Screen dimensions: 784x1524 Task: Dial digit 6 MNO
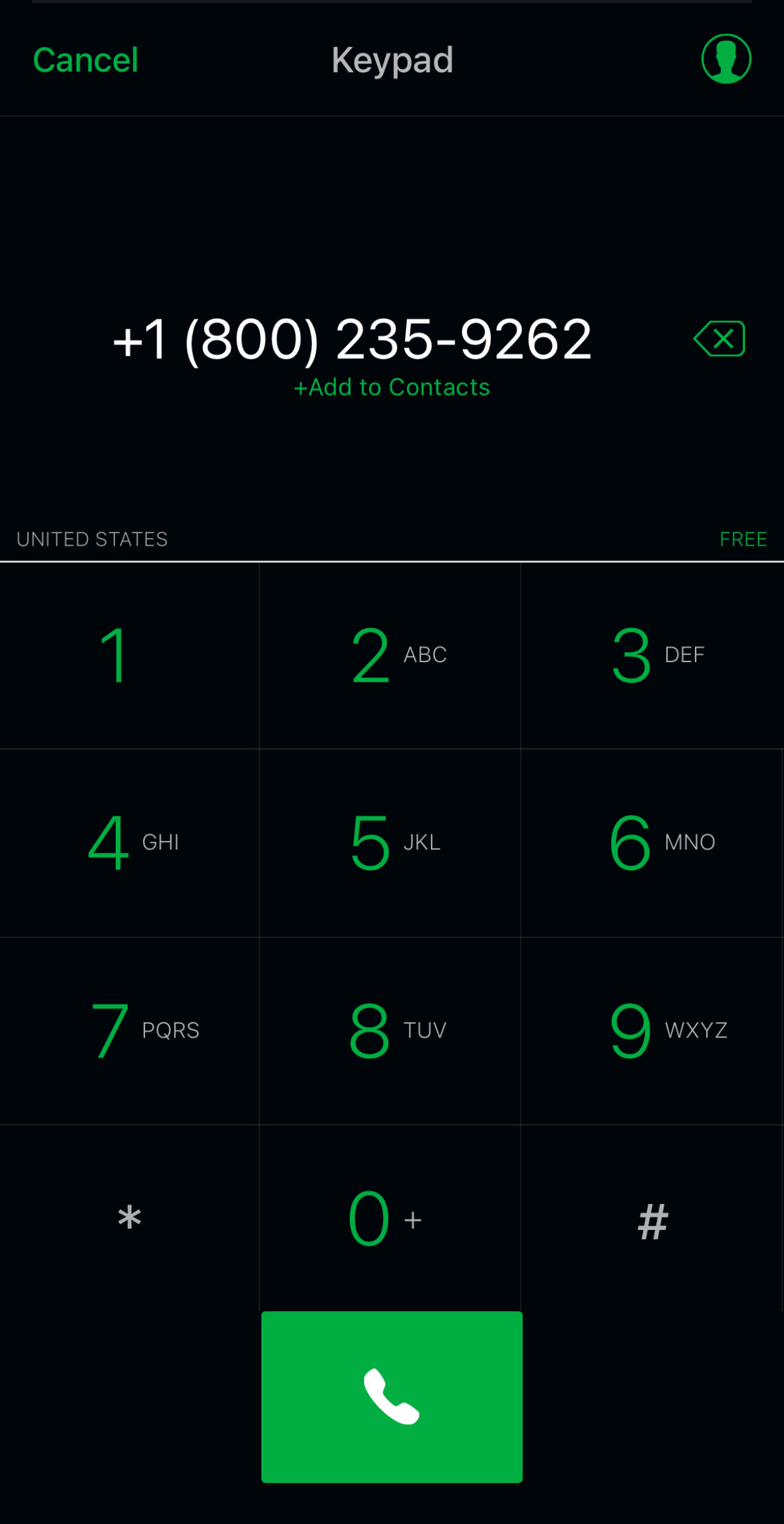point(652,843)
